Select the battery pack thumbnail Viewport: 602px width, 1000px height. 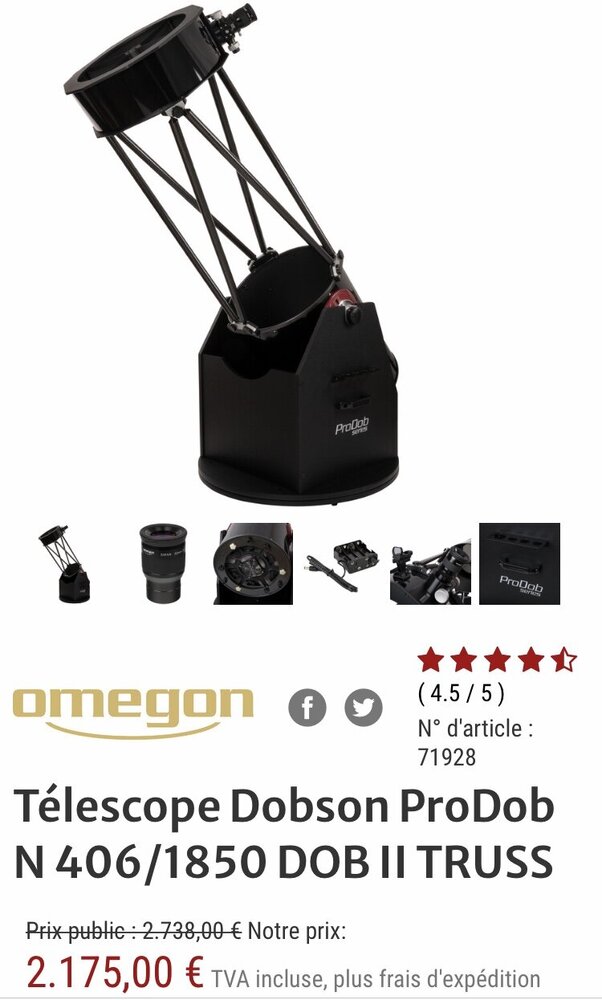tap(345, 564)
